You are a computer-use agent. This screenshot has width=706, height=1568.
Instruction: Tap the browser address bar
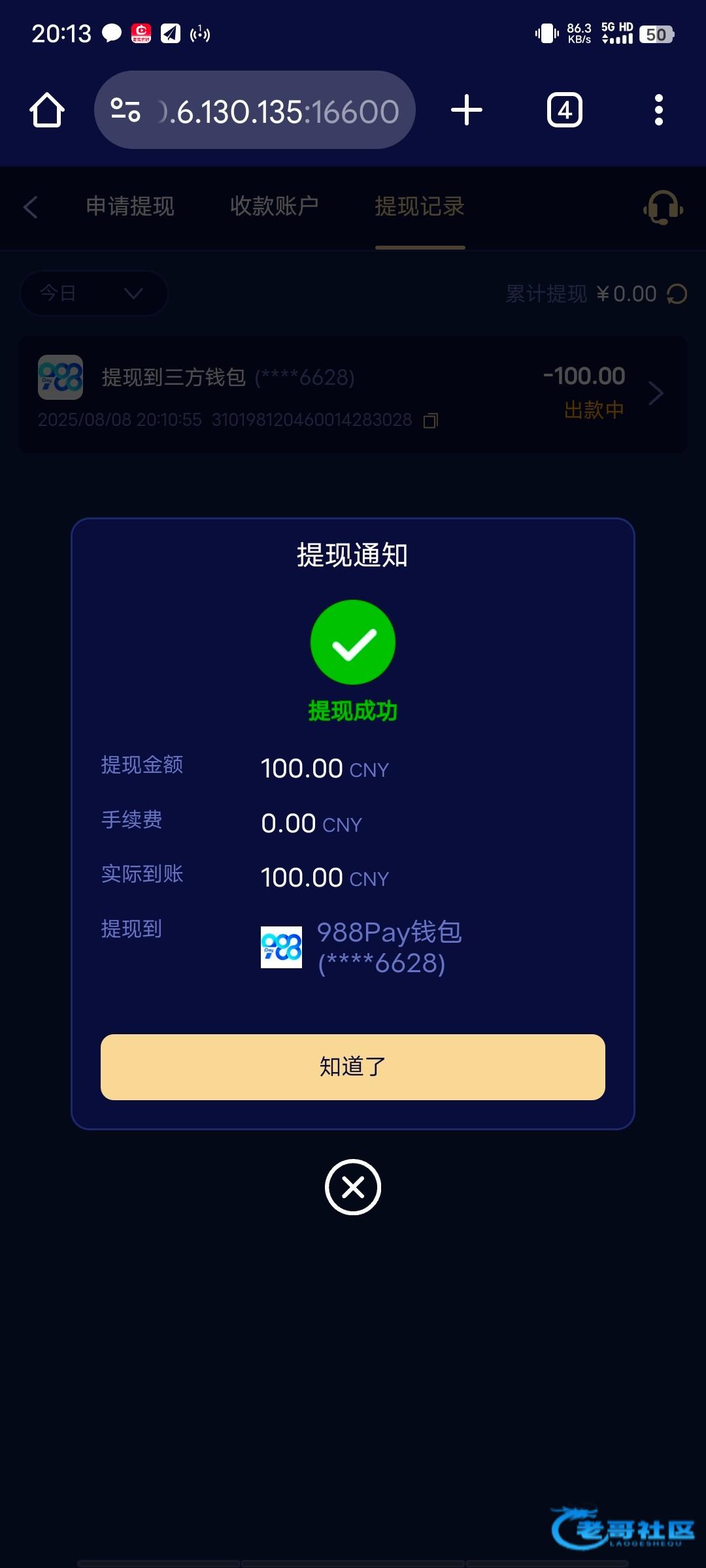pos(255,110)
